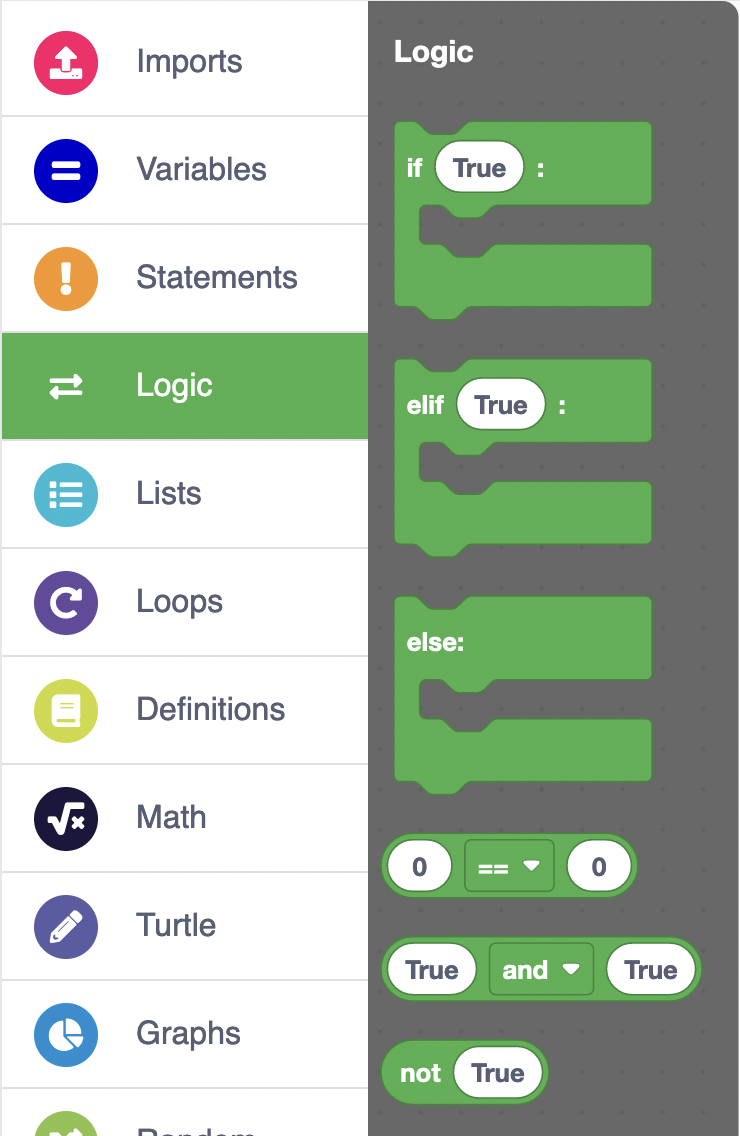Open the Imports category
Screen dimensions: 740x1136
coord(185,61)
